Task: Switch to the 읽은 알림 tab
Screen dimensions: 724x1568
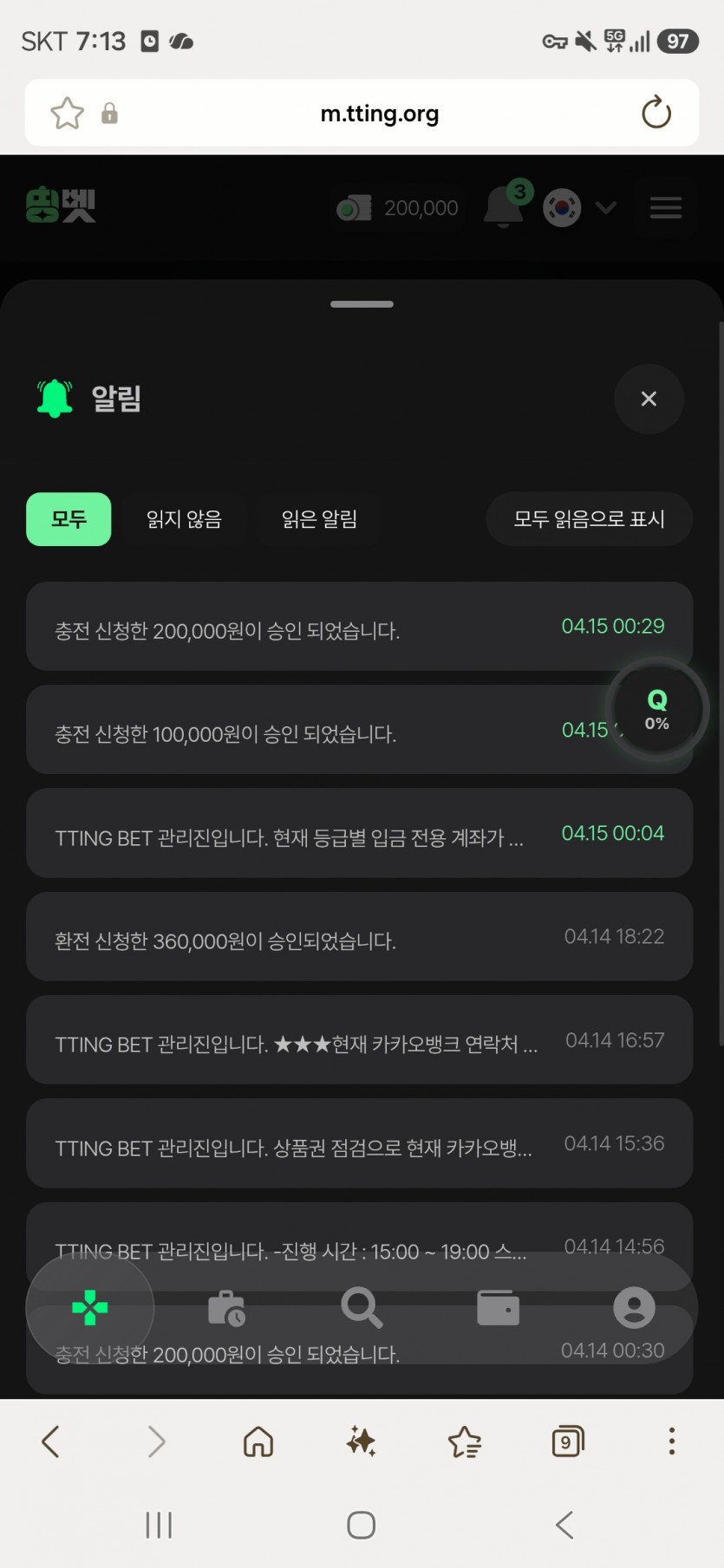Action: click(319, 519)
